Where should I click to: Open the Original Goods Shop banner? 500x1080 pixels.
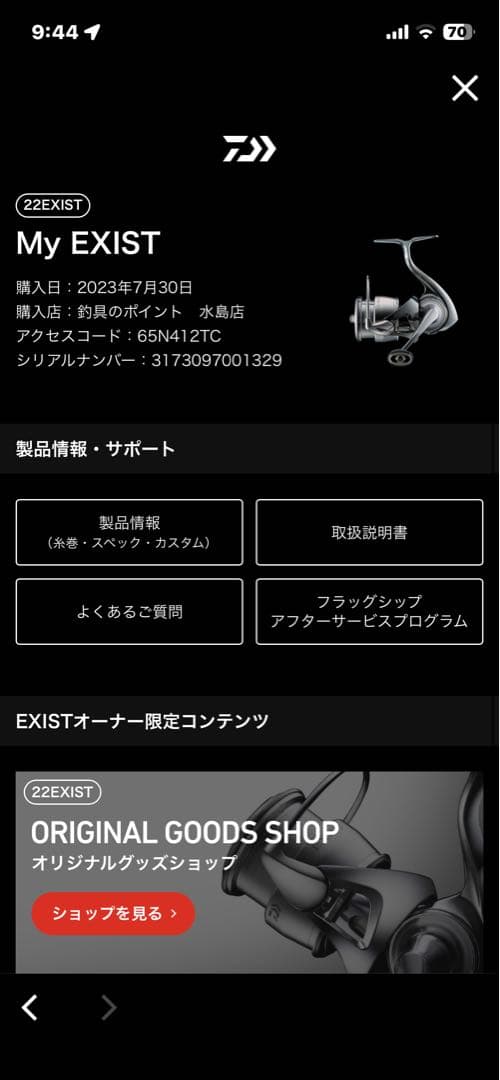(x=249, y=872)
